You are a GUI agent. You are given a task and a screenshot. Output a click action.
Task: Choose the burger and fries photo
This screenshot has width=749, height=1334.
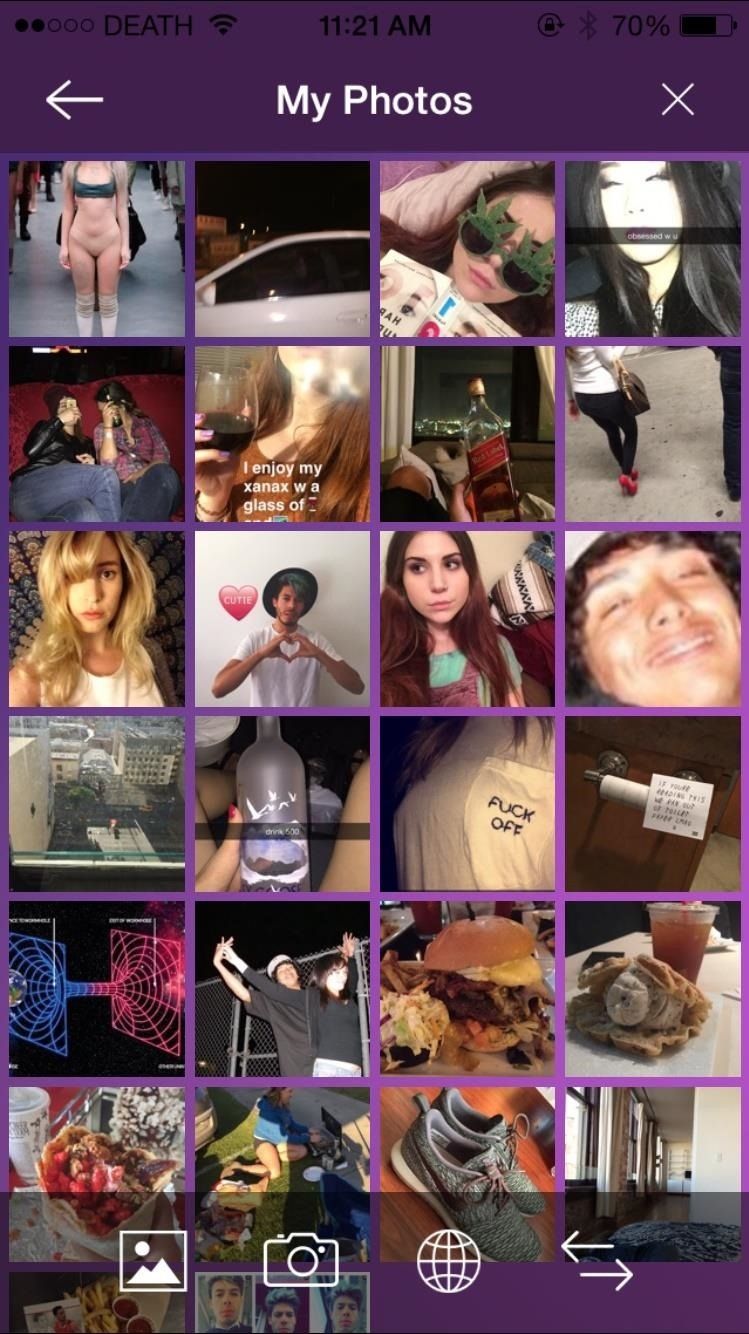click(x=467, y=989)
